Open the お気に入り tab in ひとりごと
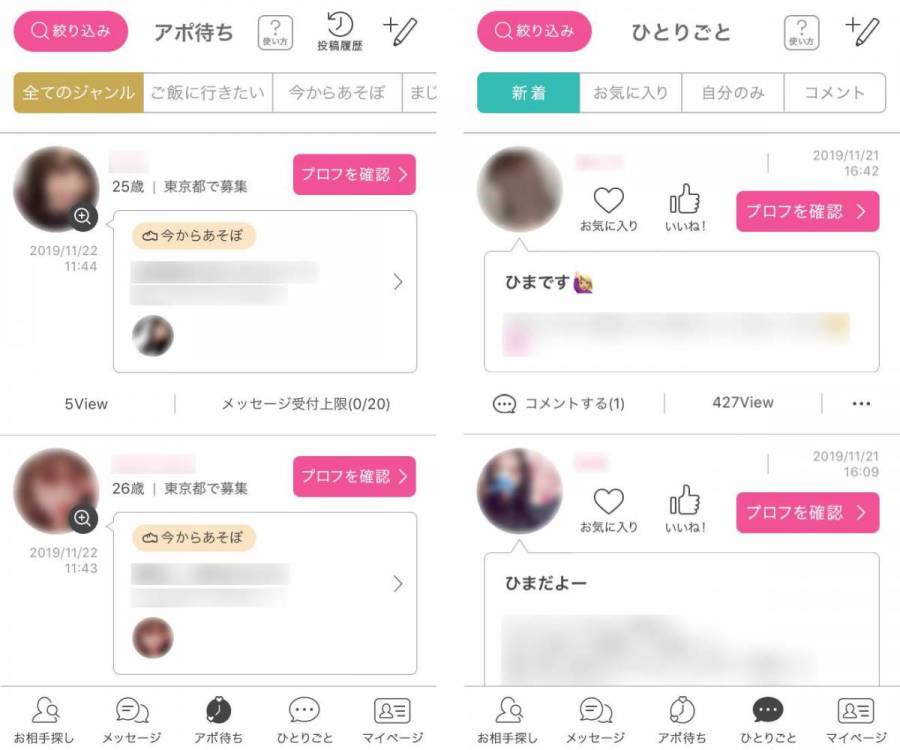The width and height of the screenshot is (900, 750). pyautogui.click(x=630, y=92)
